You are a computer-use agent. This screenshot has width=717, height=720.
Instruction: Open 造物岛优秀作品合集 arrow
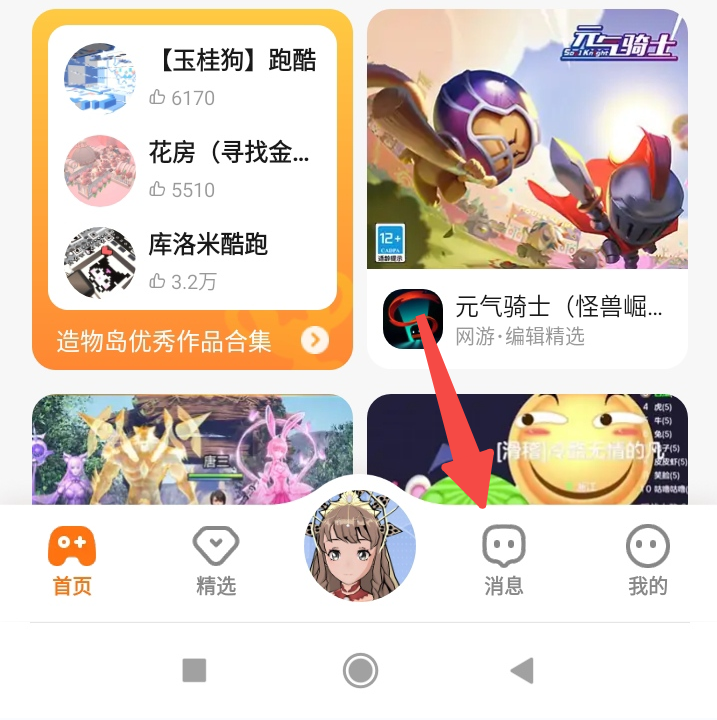point(315,342)
